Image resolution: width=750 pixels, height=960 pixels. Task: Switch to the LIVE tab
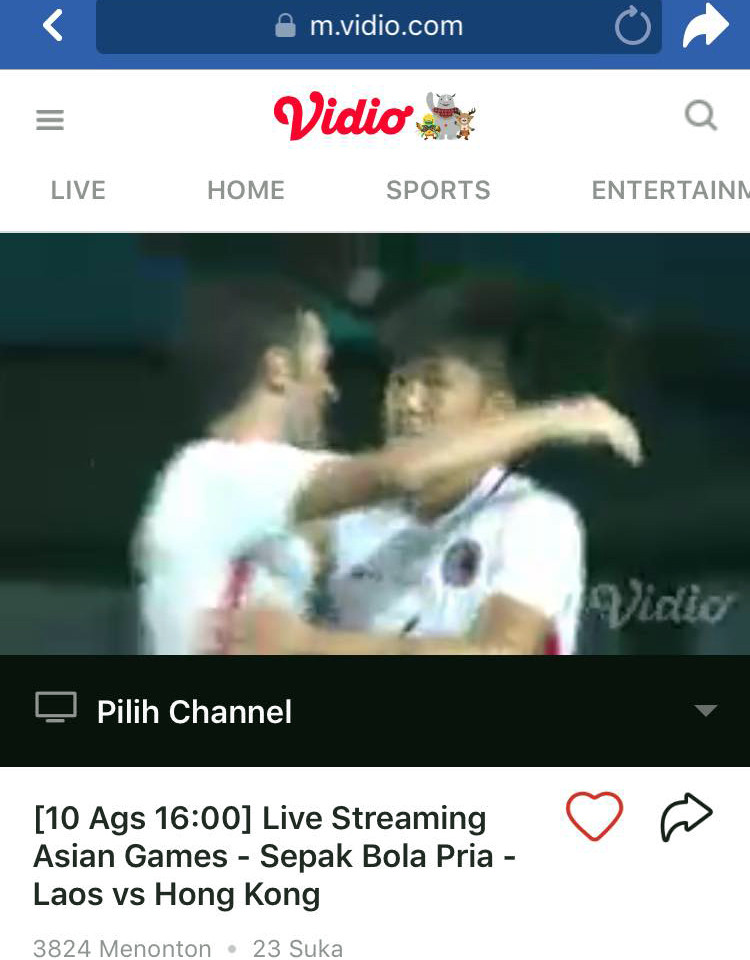pos(78,190)
